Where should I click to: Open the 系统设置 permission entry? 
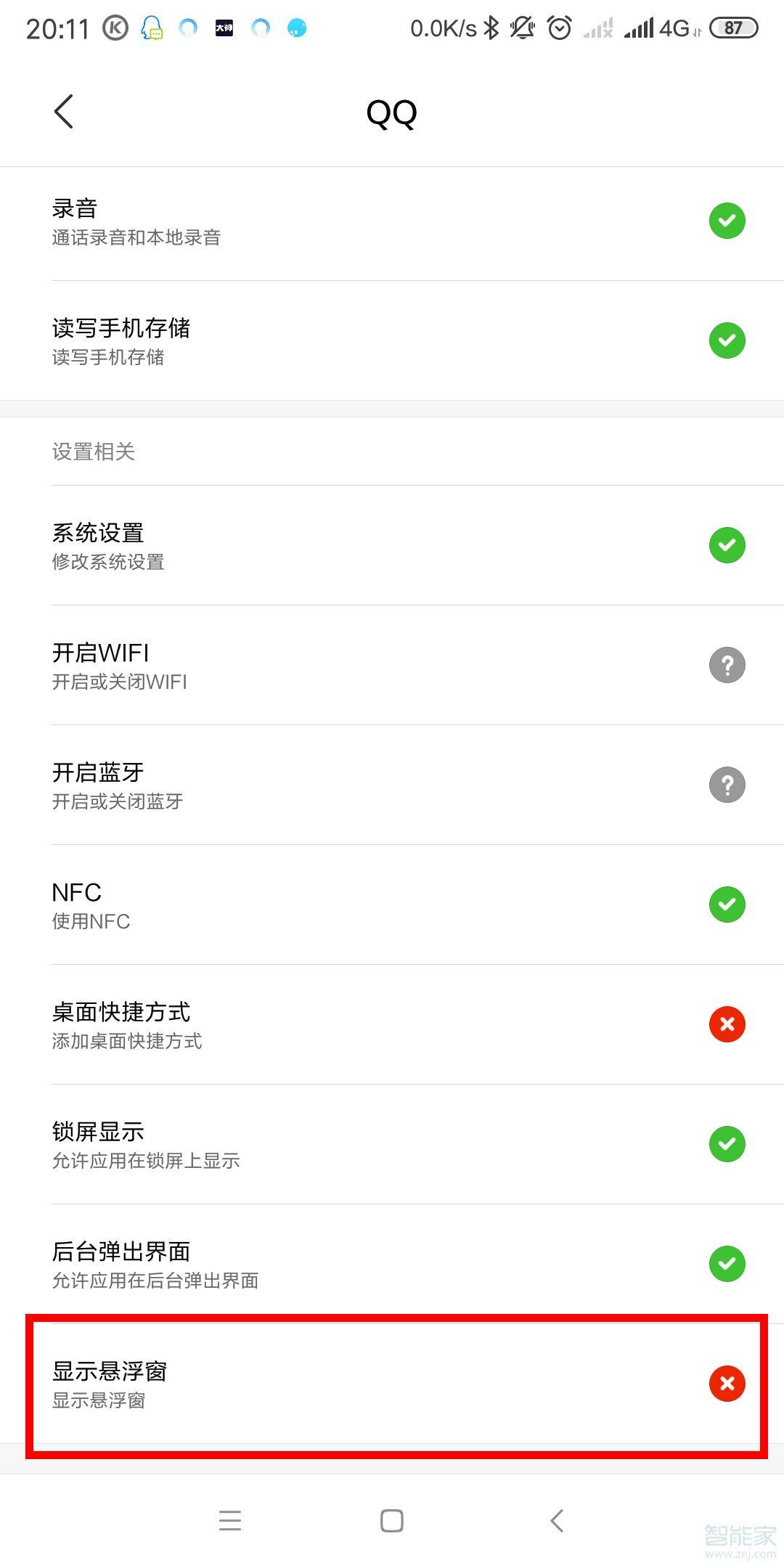coord(392,545)
